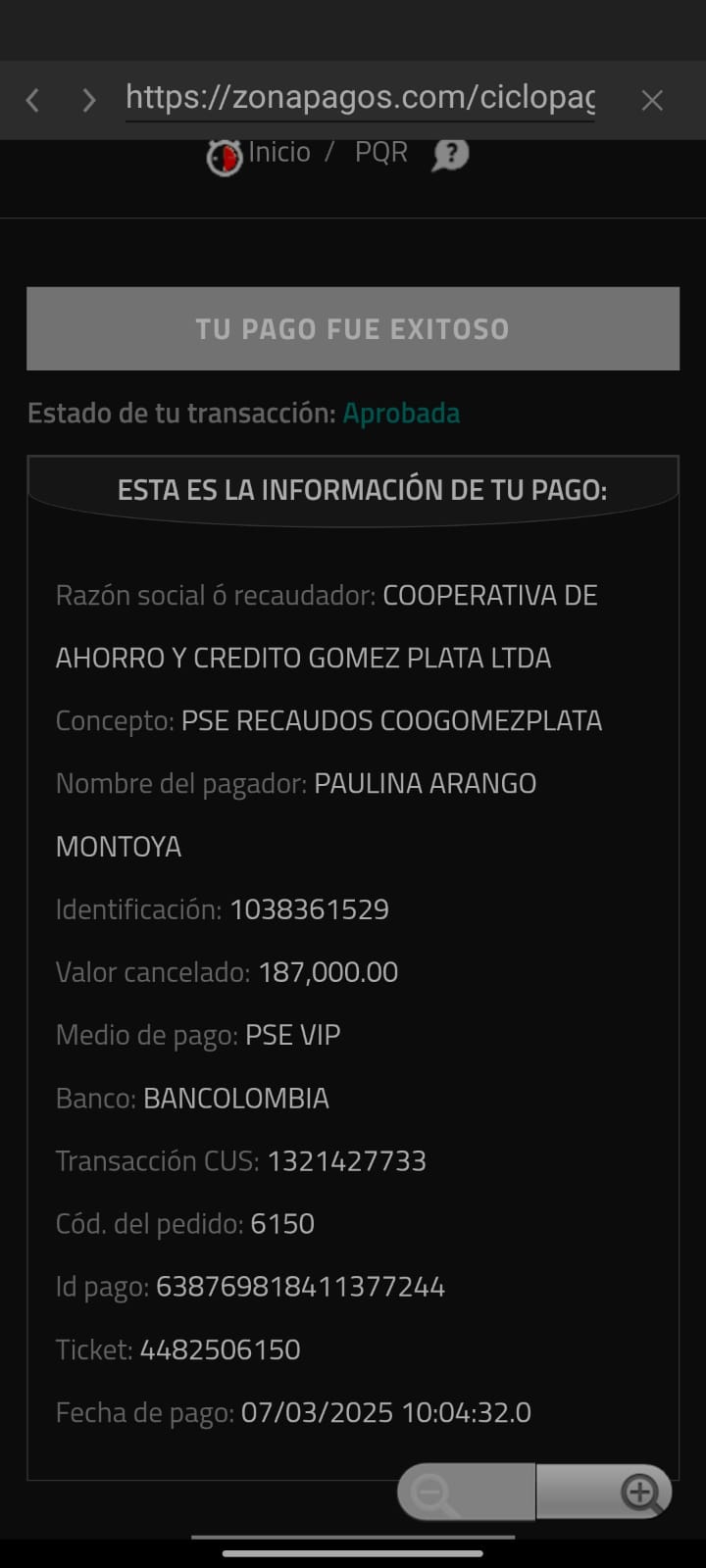The image size is (706, 1568).
Task: Open the PQR link
Action: tap(380, 153)
